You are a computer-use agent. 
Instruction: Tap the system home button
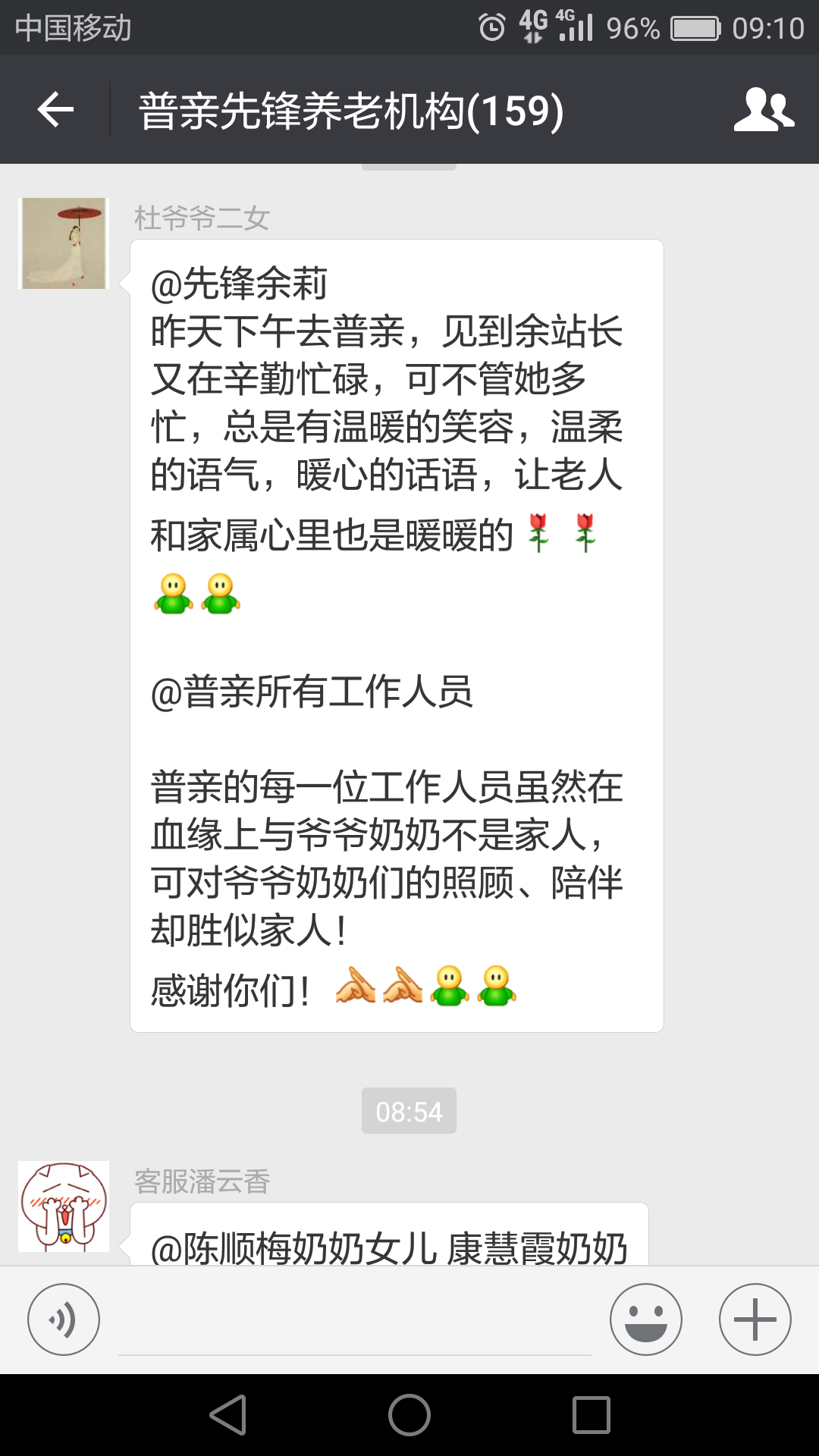409,1415
